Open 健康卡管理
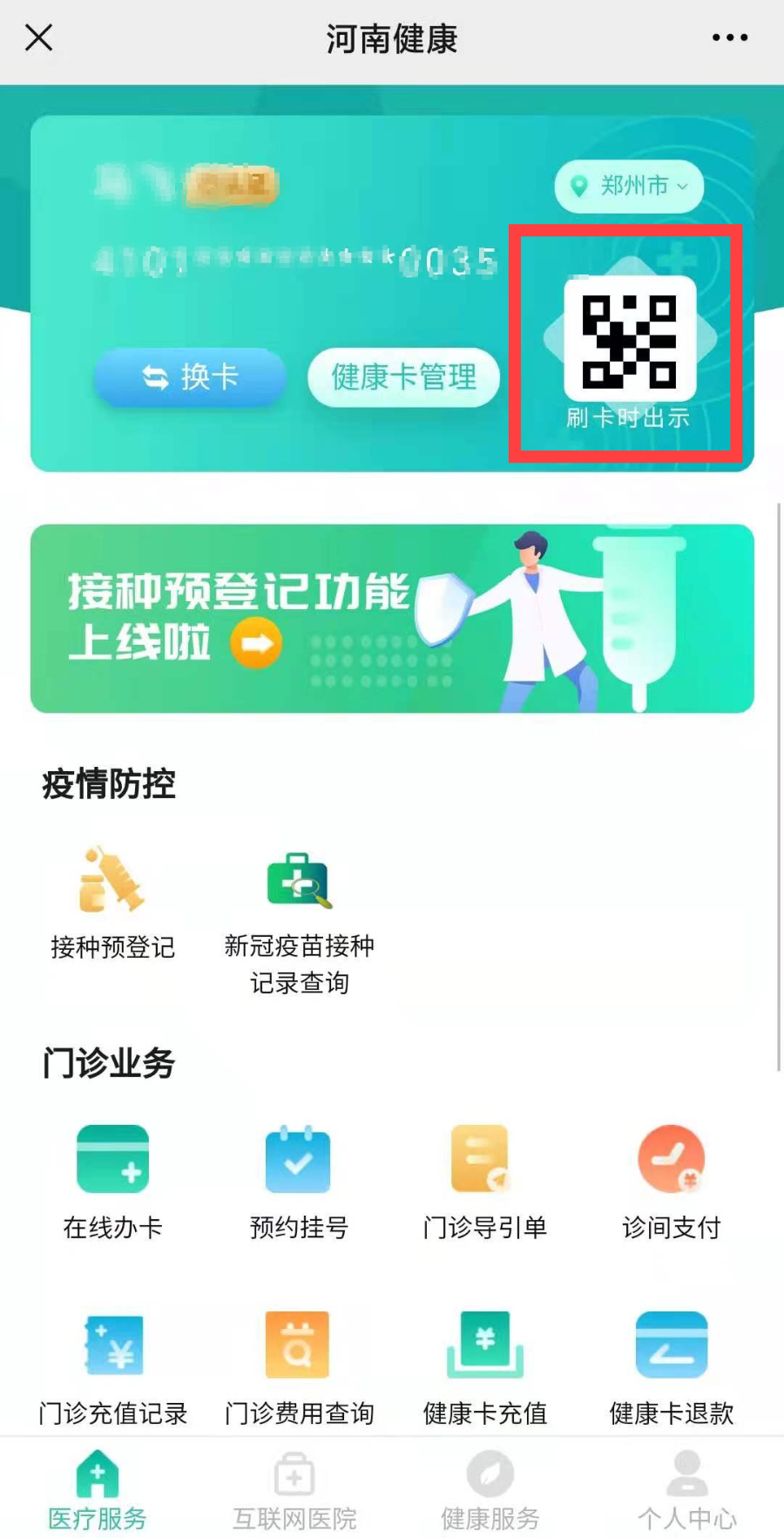 (x=403, y=377)
